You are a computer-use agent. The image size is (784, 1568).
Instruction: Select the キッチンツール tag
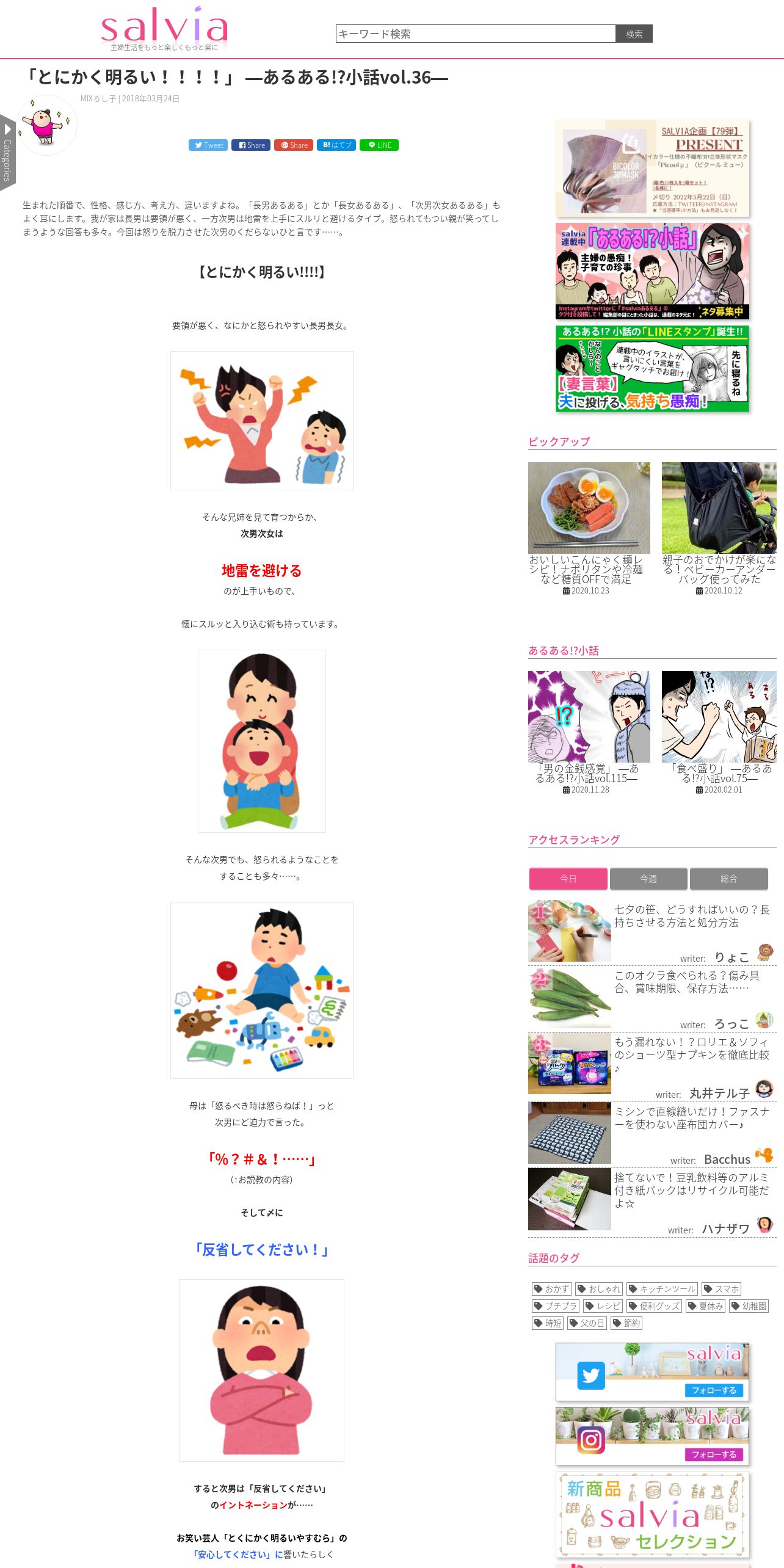tap(662, 1289)
